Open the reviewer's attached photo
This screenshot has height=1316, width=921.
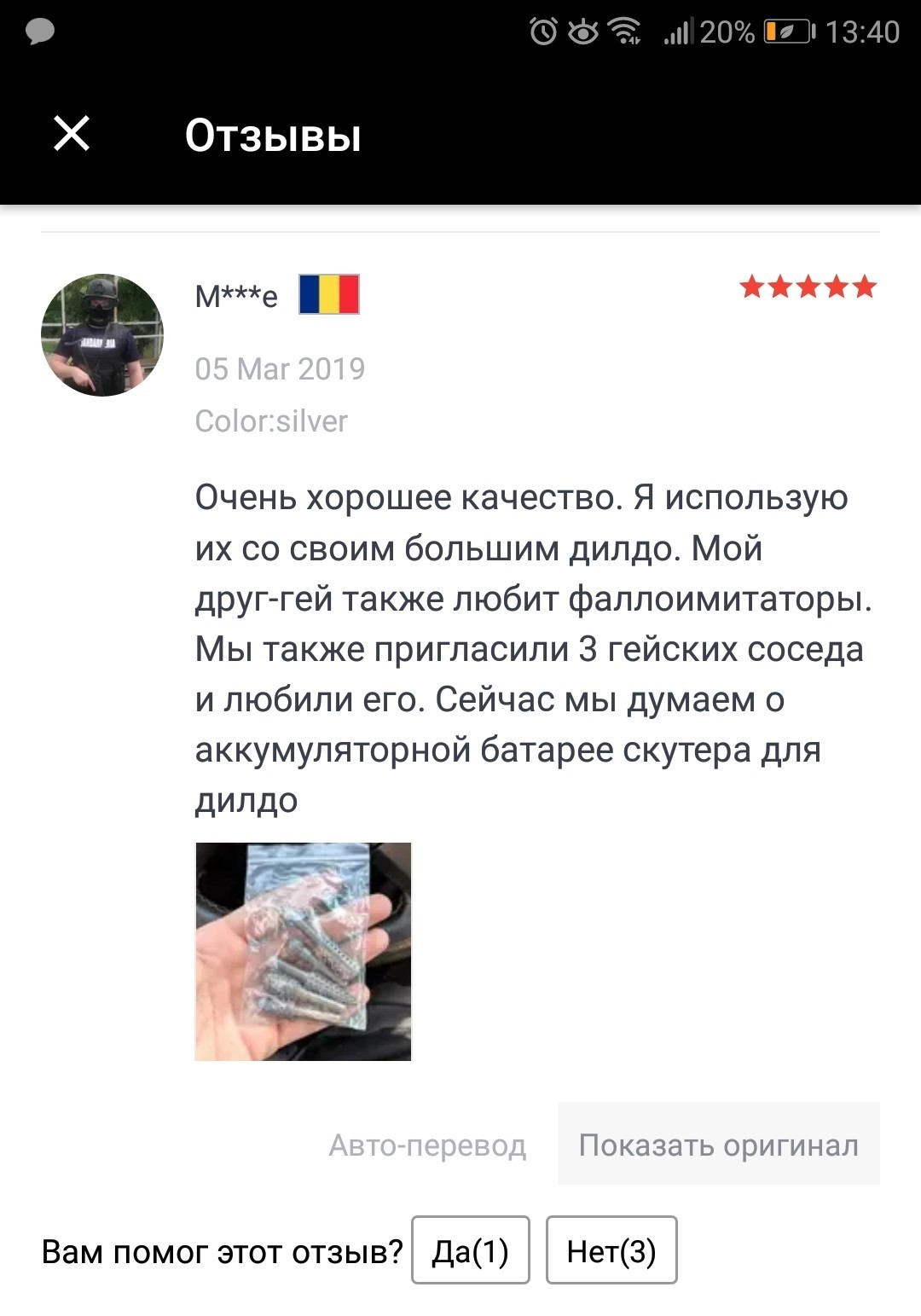303,951
